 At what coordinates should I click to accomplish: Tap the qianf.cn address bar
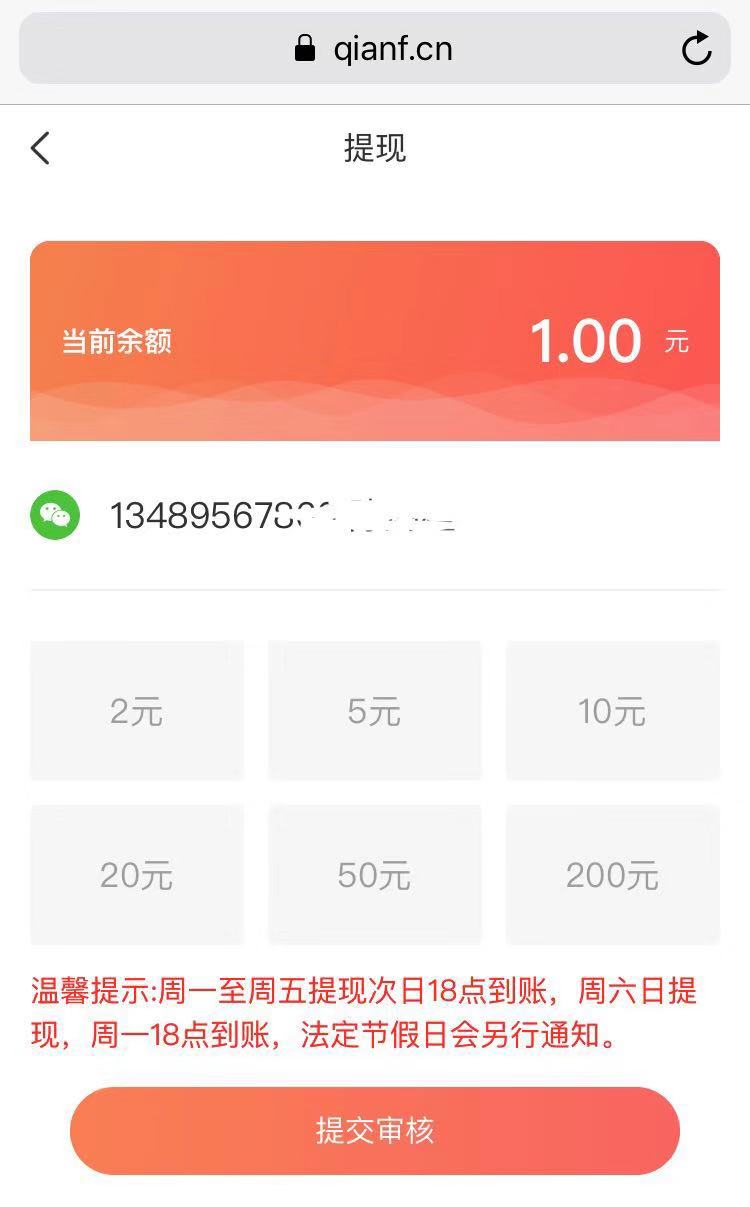coord(374,48)
